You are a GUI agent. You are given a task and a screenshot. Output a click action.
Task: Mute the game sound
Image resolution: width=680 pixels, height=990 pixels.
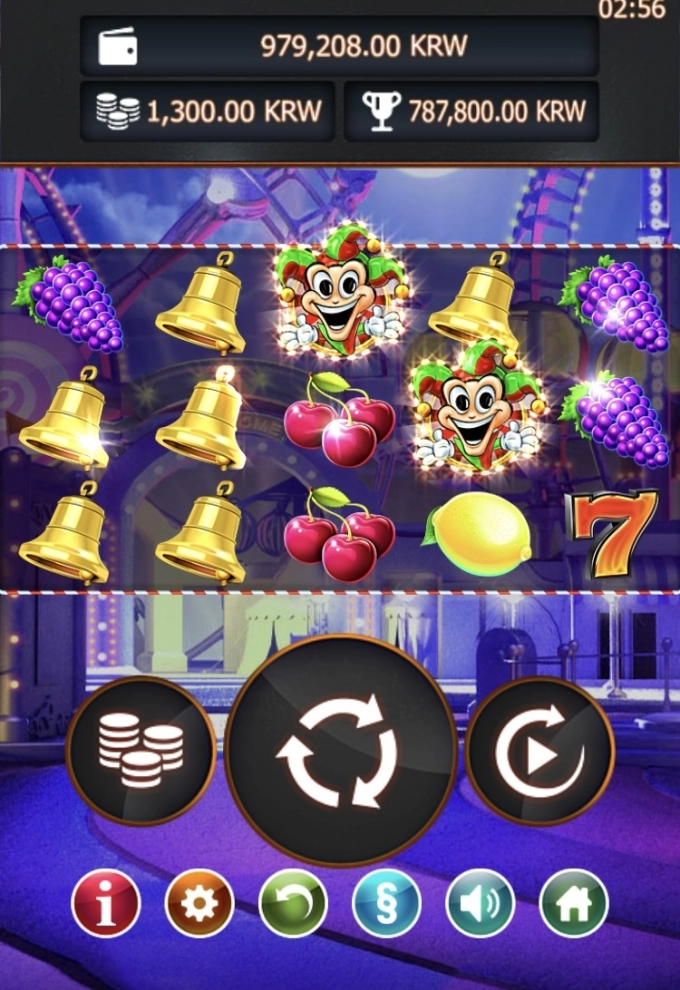(x=480, y=903)
